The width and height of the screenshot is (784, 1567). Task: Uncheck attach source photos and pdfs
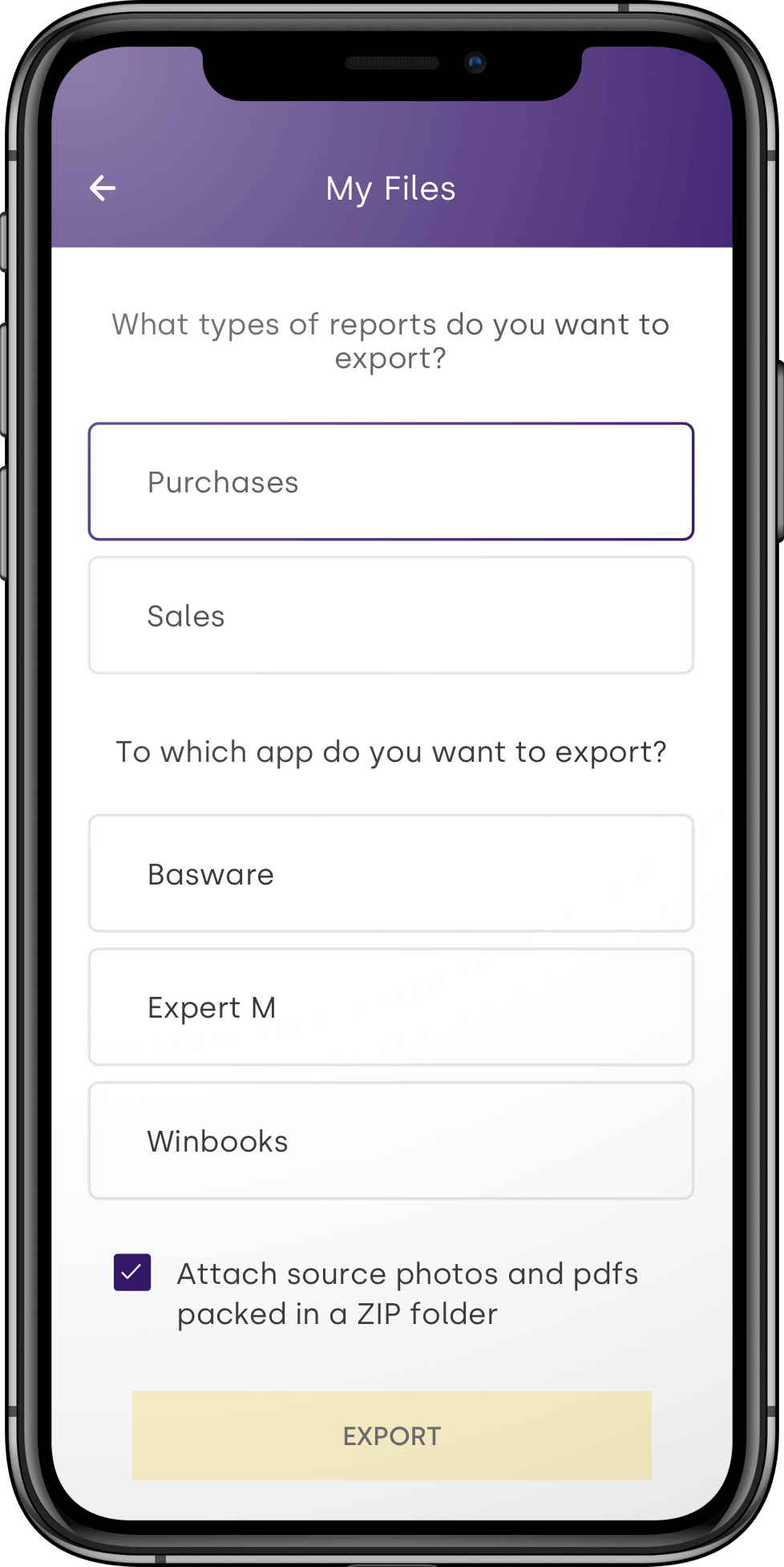(132, 1273)
